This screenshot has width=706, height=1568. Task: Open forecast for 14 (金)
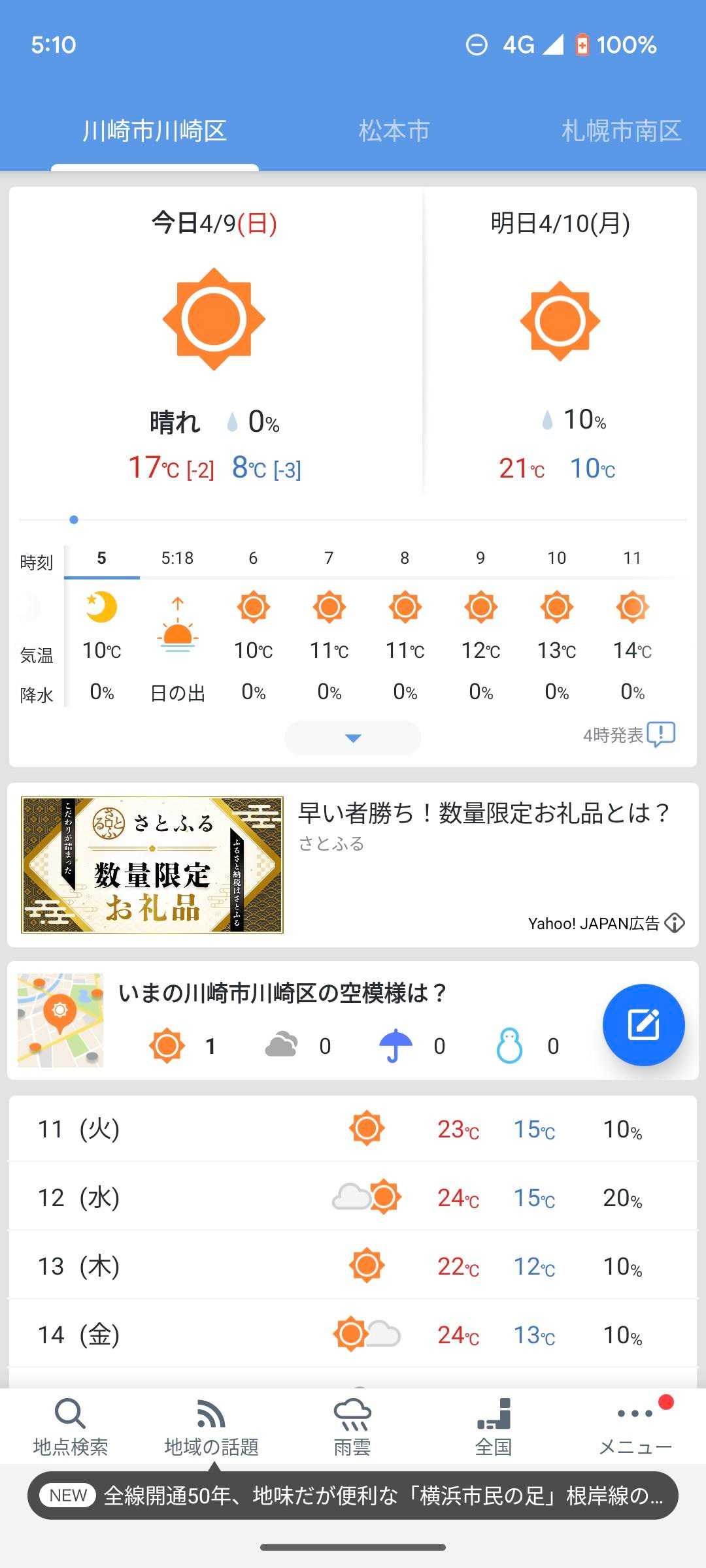[353, 1335]
